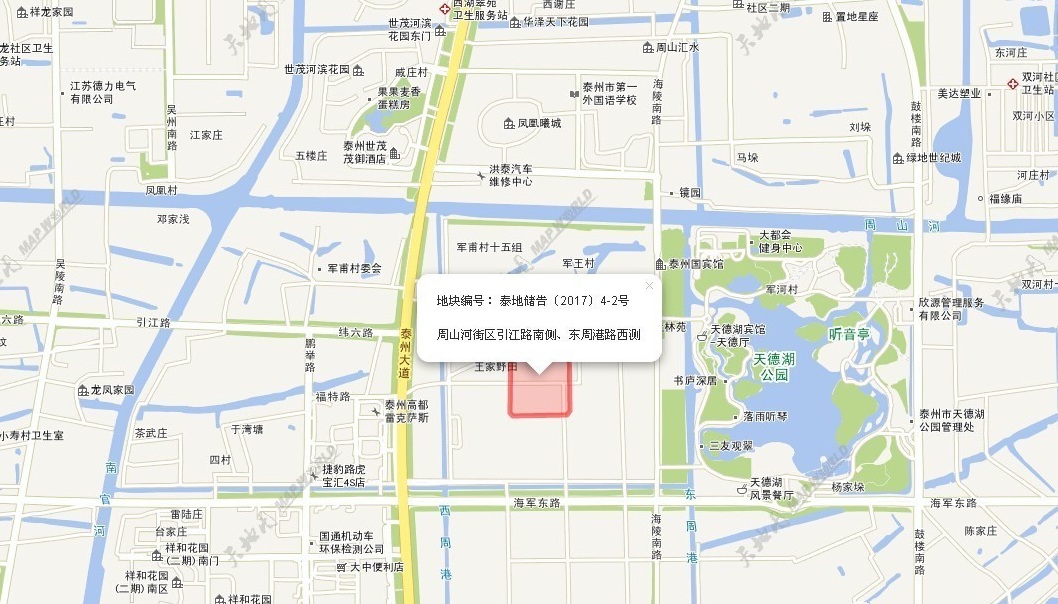The height and width of the screenshot is (604, 1058).
Task: Close the 地块编号 info popup
Action: click(649, 286)
